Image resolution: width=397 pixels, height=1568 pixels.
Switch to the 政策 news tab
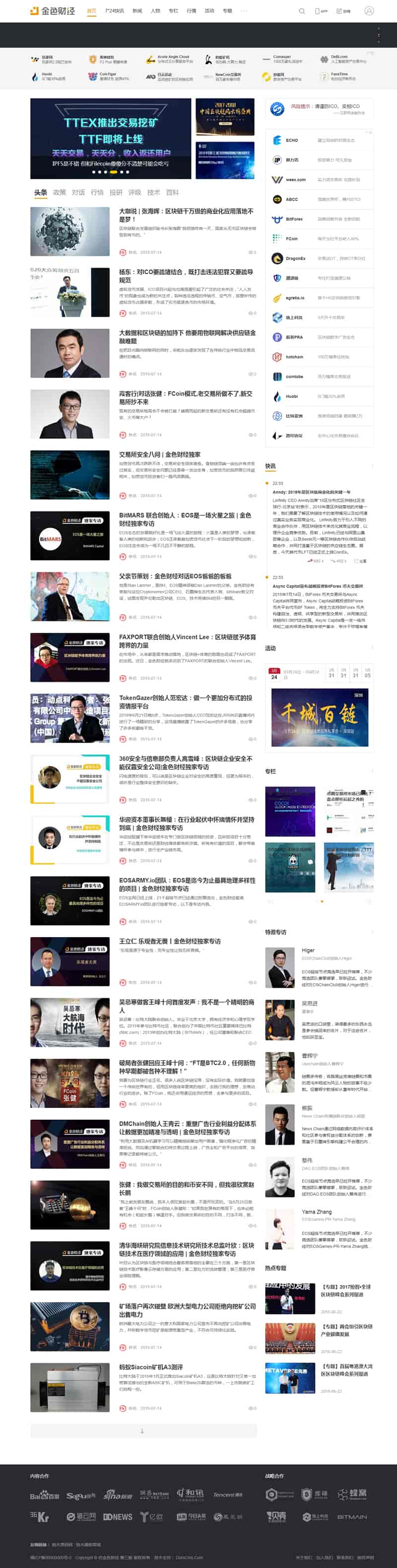pos(59,193)
